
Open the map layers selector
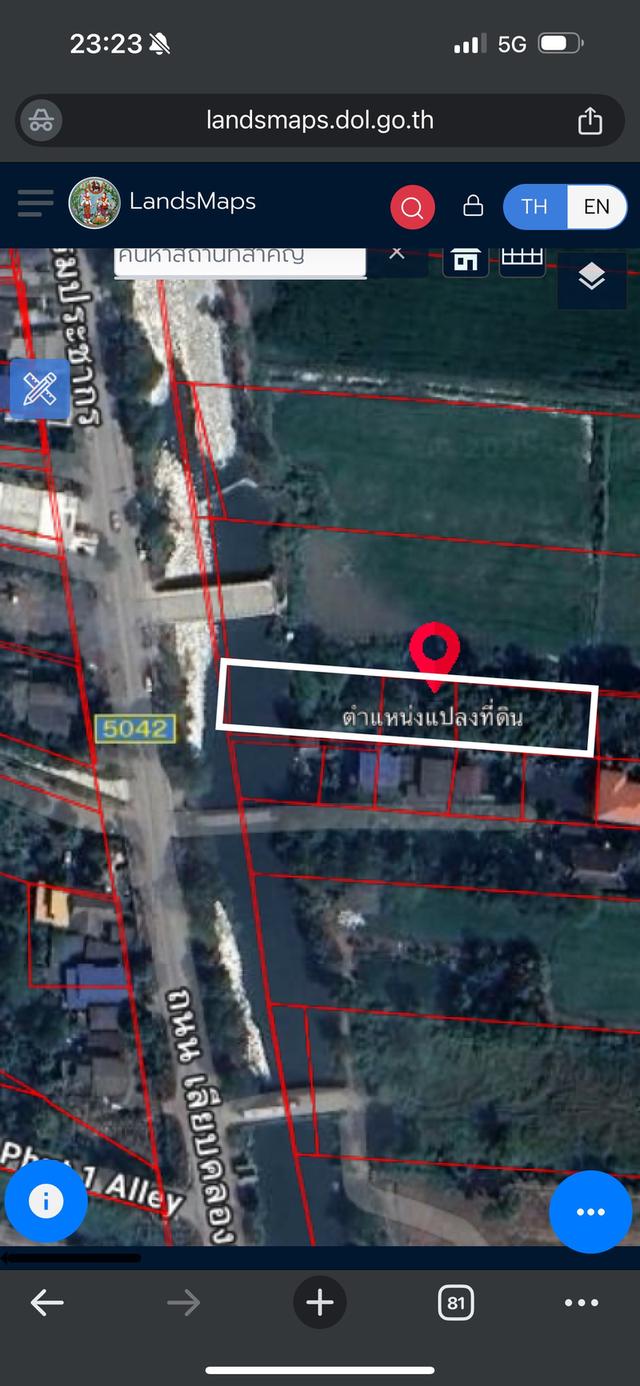tap(592, 278)
